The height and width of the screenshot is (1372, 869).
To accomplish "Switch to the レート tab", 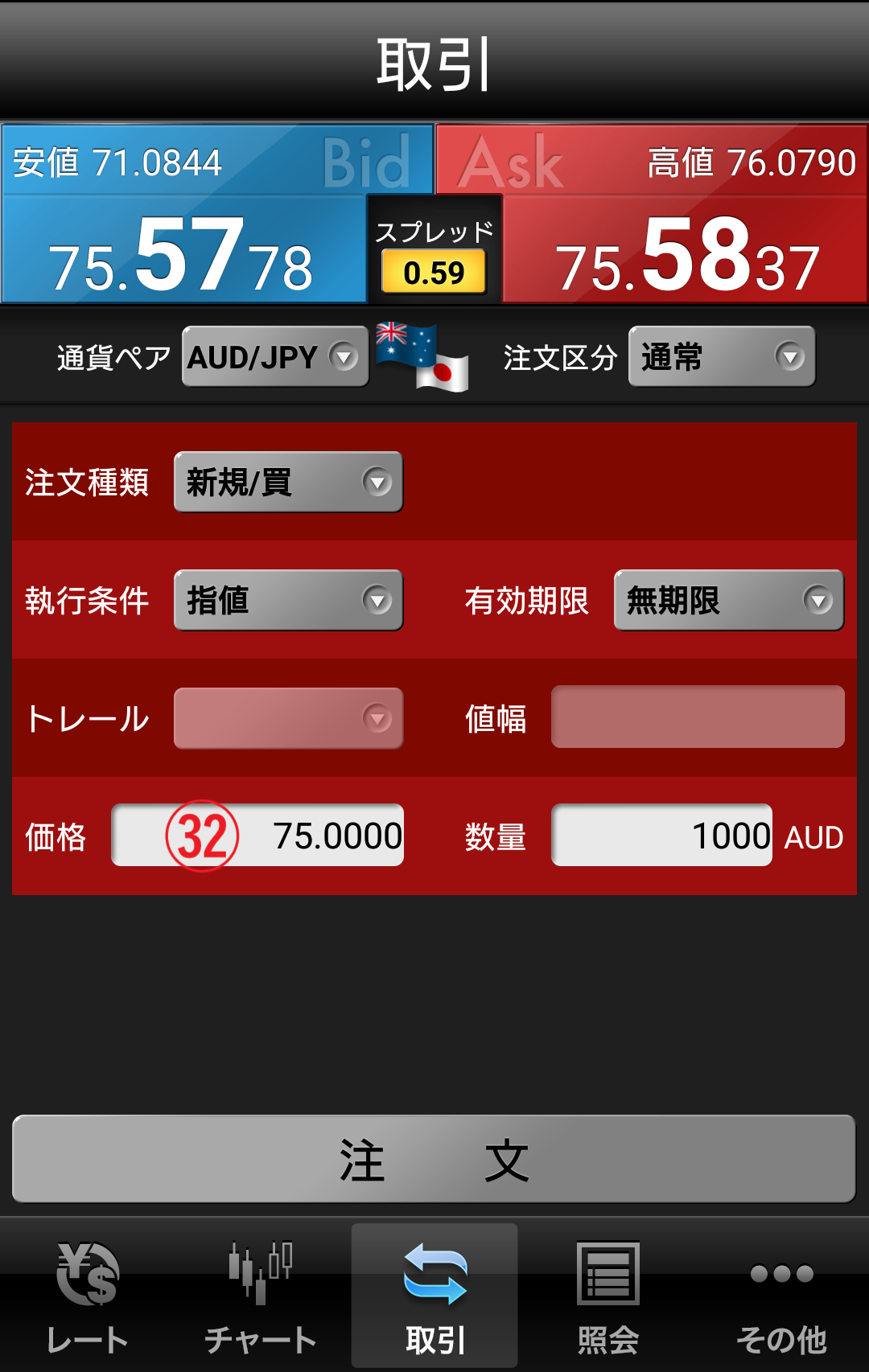I will pyautogui.click(x=88, y=1296).
